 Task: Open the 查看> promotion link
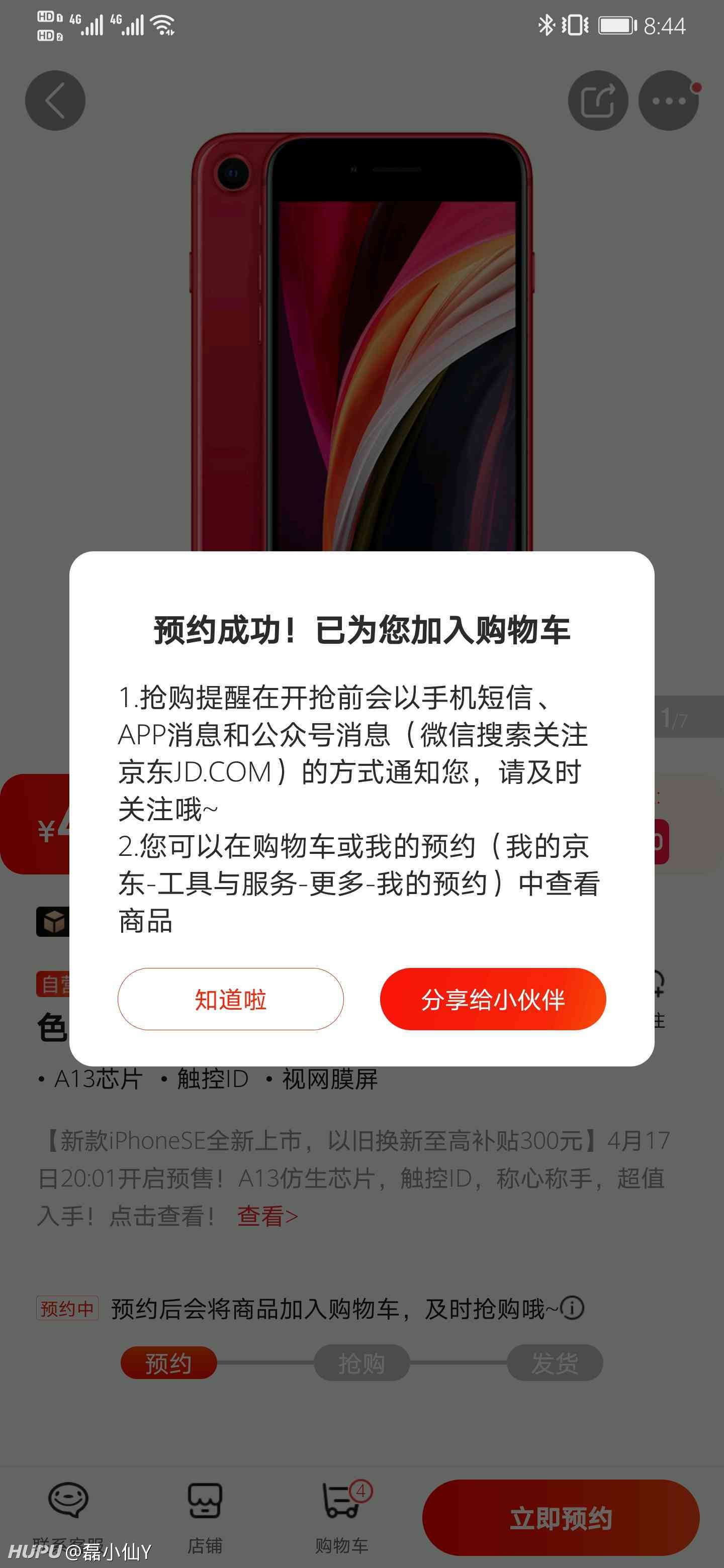[267, 1216]
